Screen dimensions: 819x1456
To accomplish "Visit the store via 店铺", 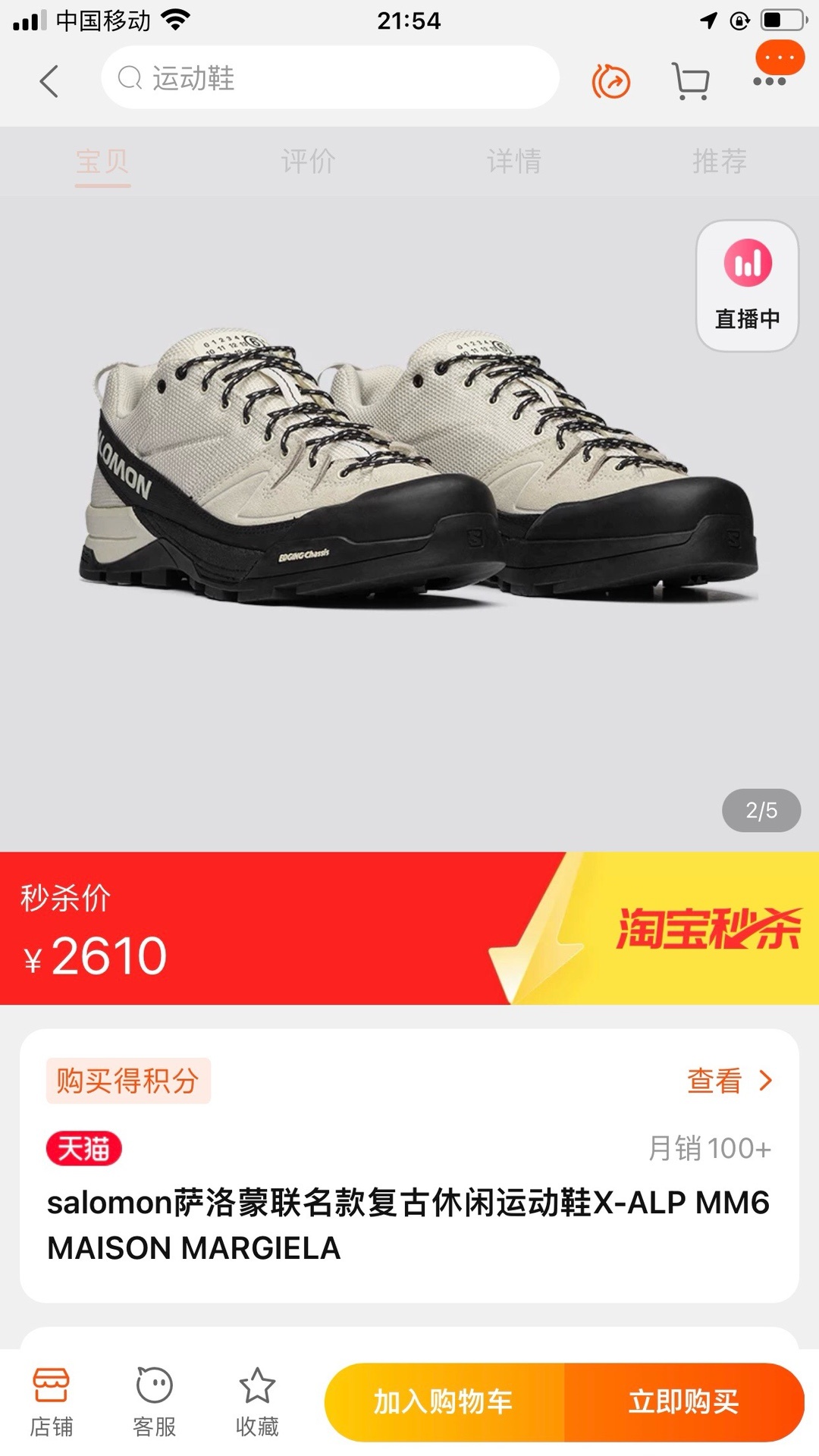I will (x=51, y=1402).
